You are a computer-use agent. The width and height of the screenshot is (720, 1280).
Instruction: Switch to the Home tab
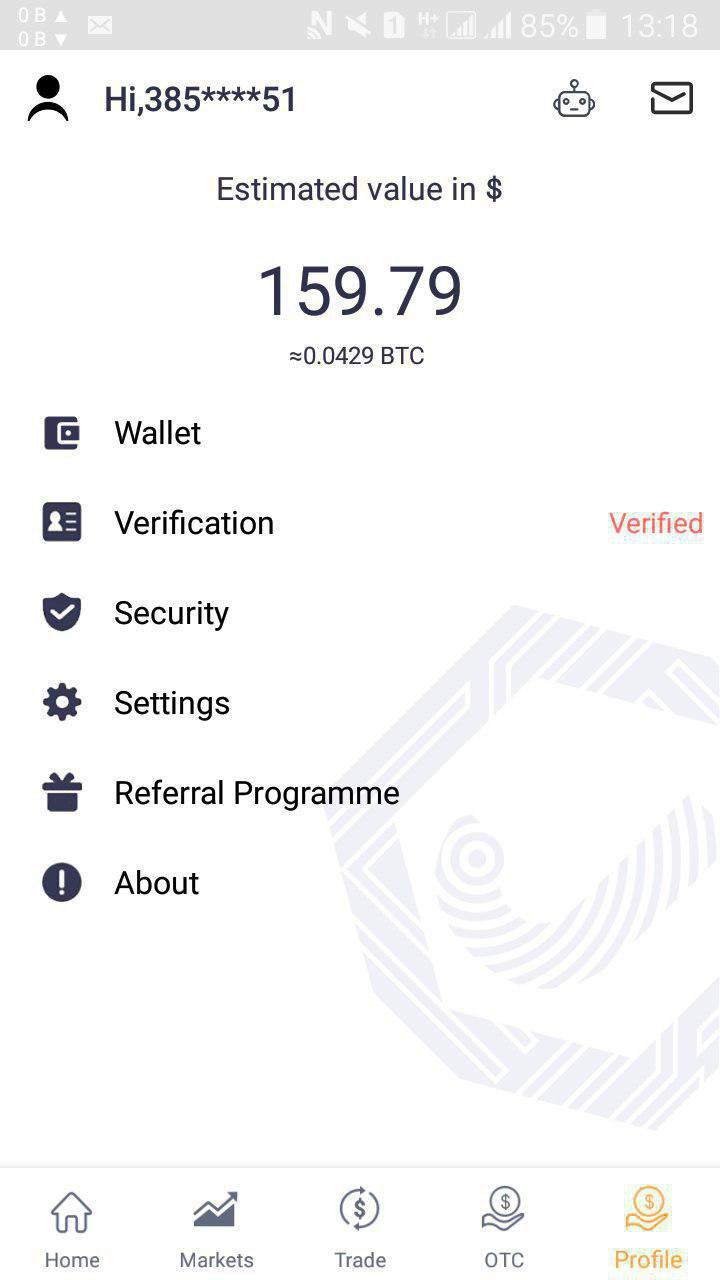pyautogui.click(x=72, y=1228)
